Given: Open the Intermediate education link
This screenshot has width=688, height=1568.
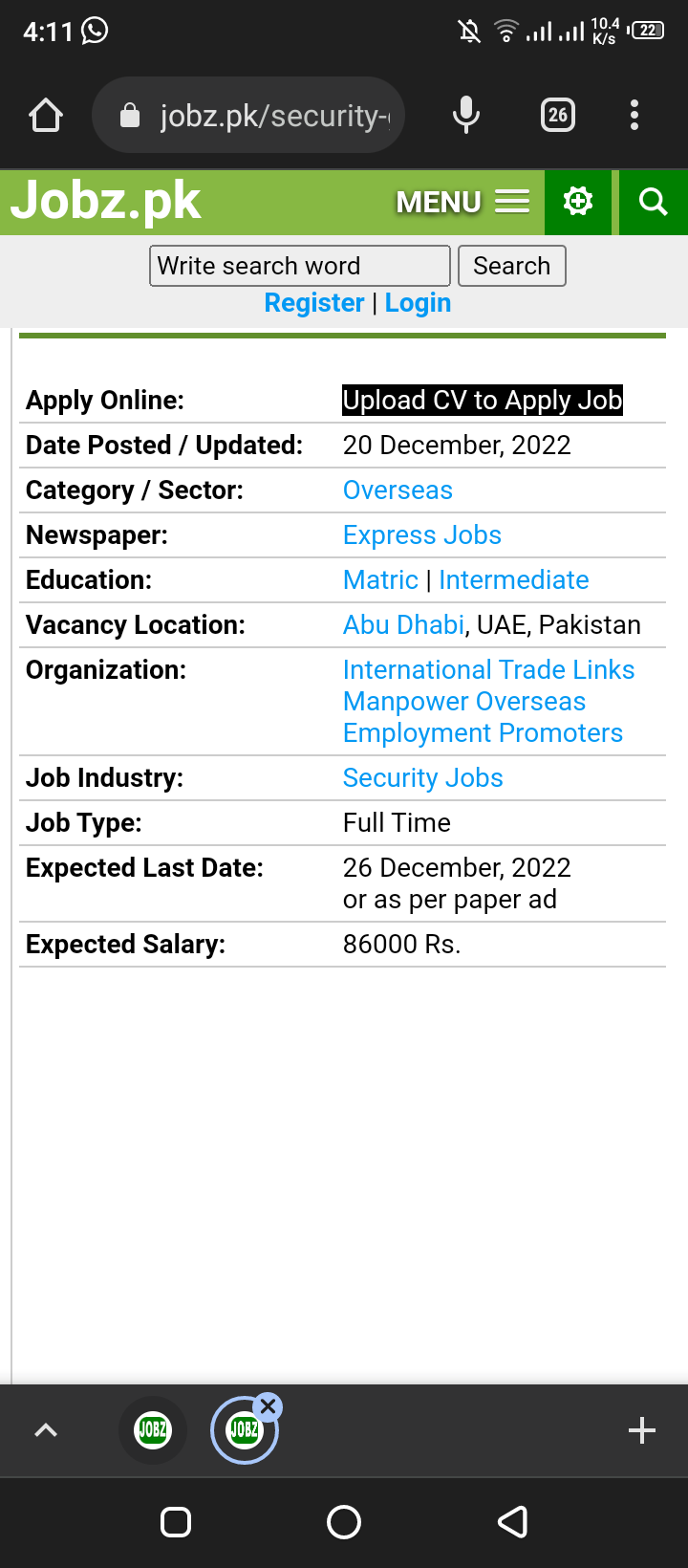Looking at the screenshot, I should click(x=513, y=580).
